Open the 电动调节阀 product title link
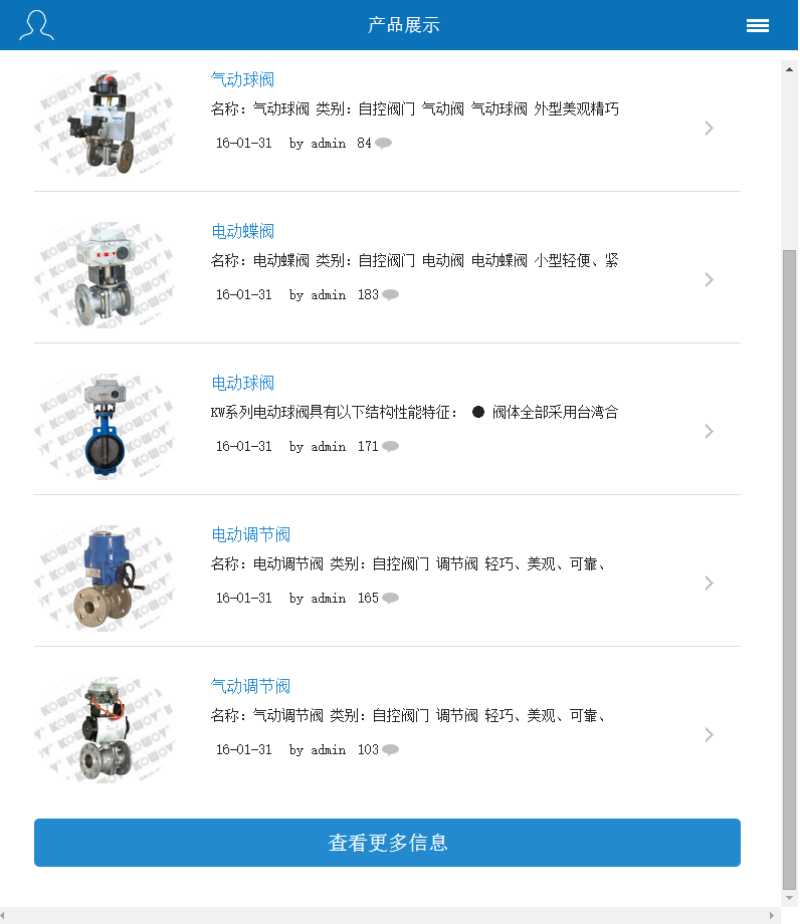This screenshot has width=800, height=924. [x=250, y=535]
